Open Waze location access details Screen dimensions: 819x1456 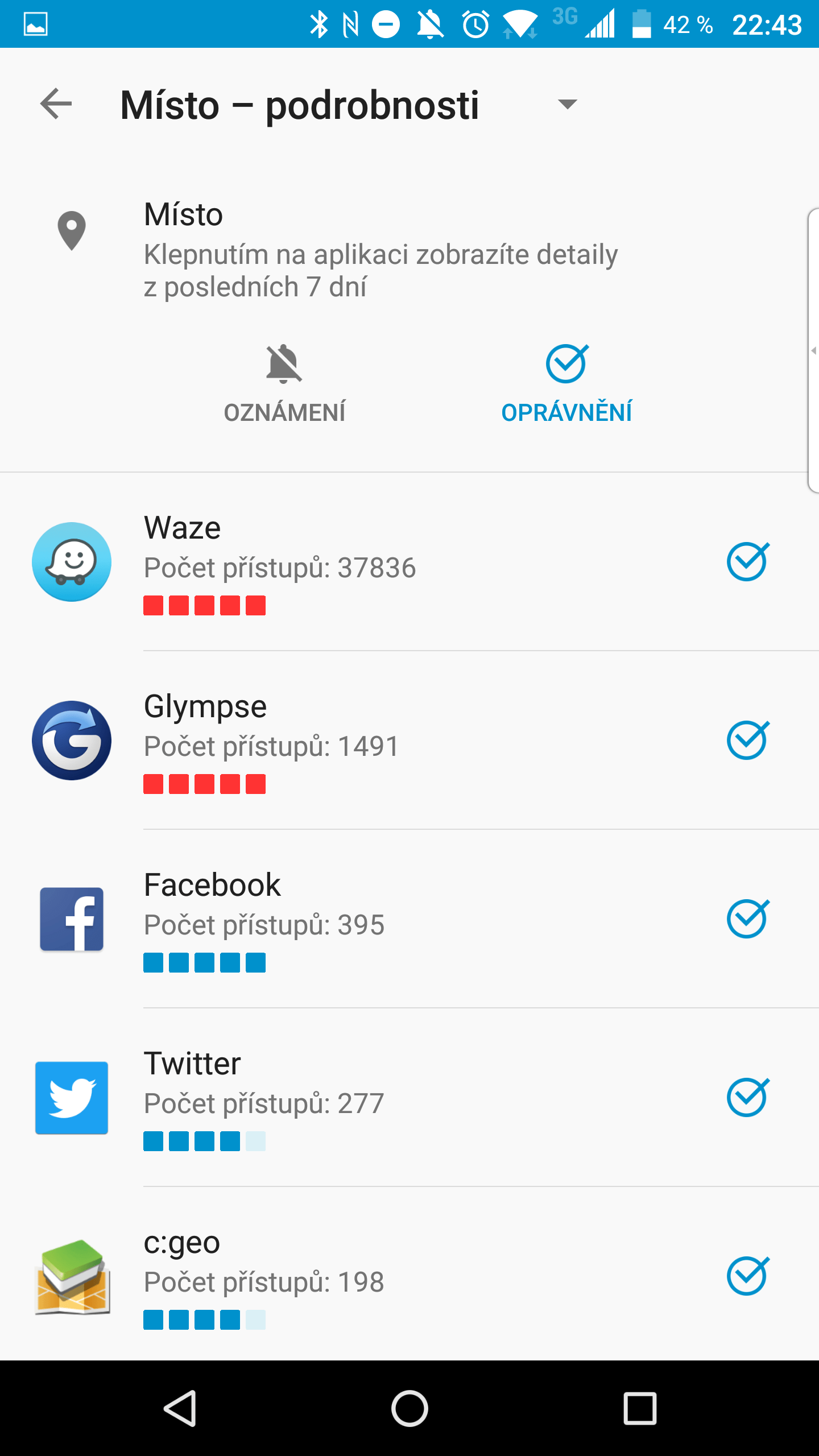point(409,562)
